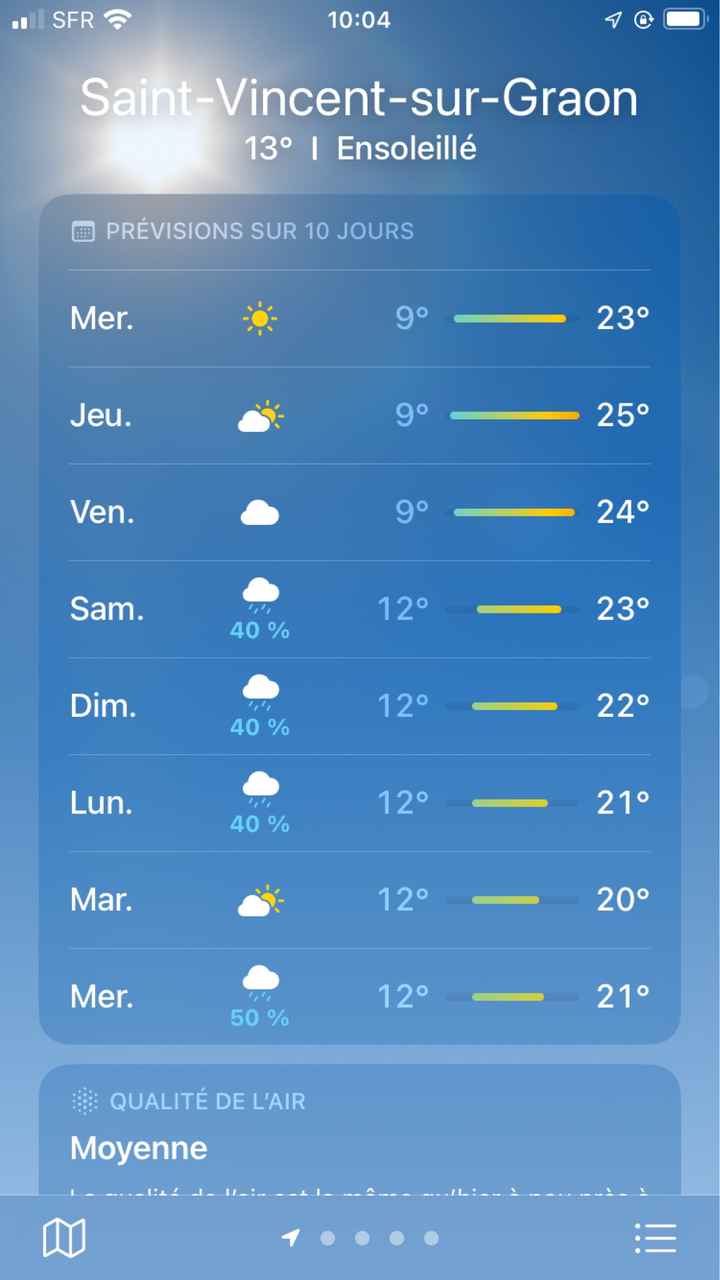Open Saturday's forecast row (Sam.)
This screenshot has width=720, height=1280.
click(360, 609)
